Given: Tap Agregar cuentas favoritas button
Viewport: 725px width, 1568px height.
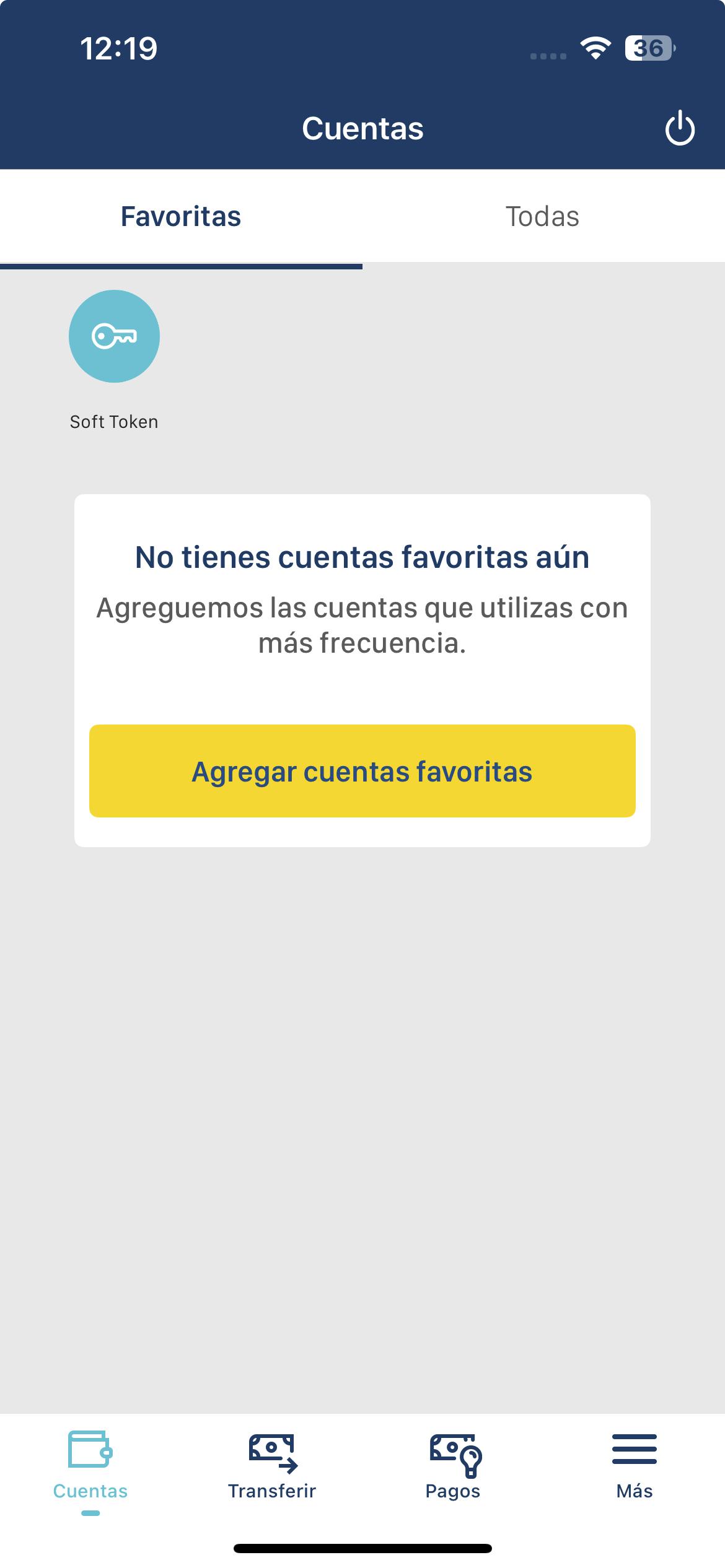Looking at the screenshot, I should click(x=362, y=771).
